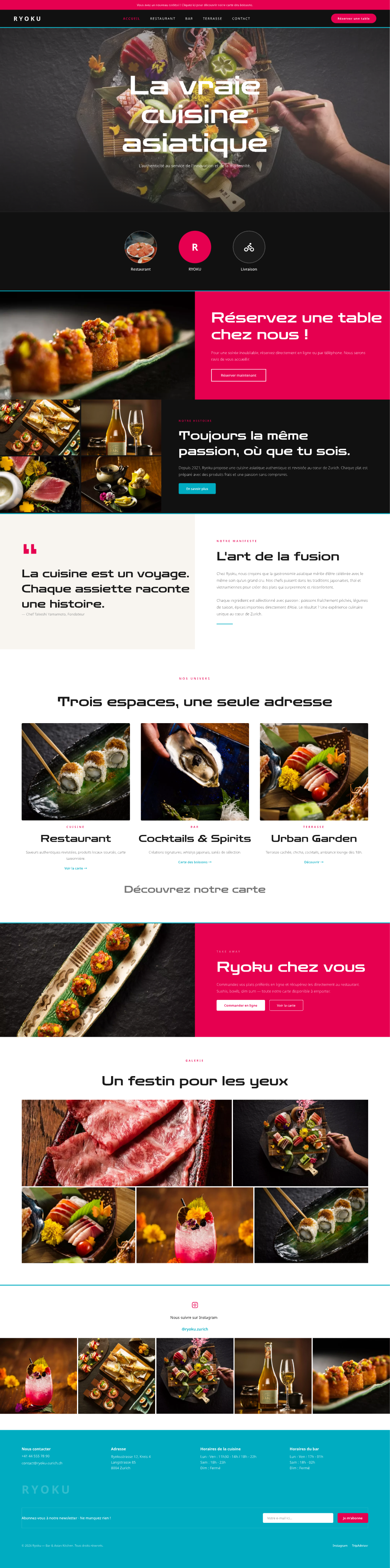Viewport: 390px width, 1568px height.
Task: Tap Réserver maintenant on the pink banner
Action: click(x=238, y=375)
